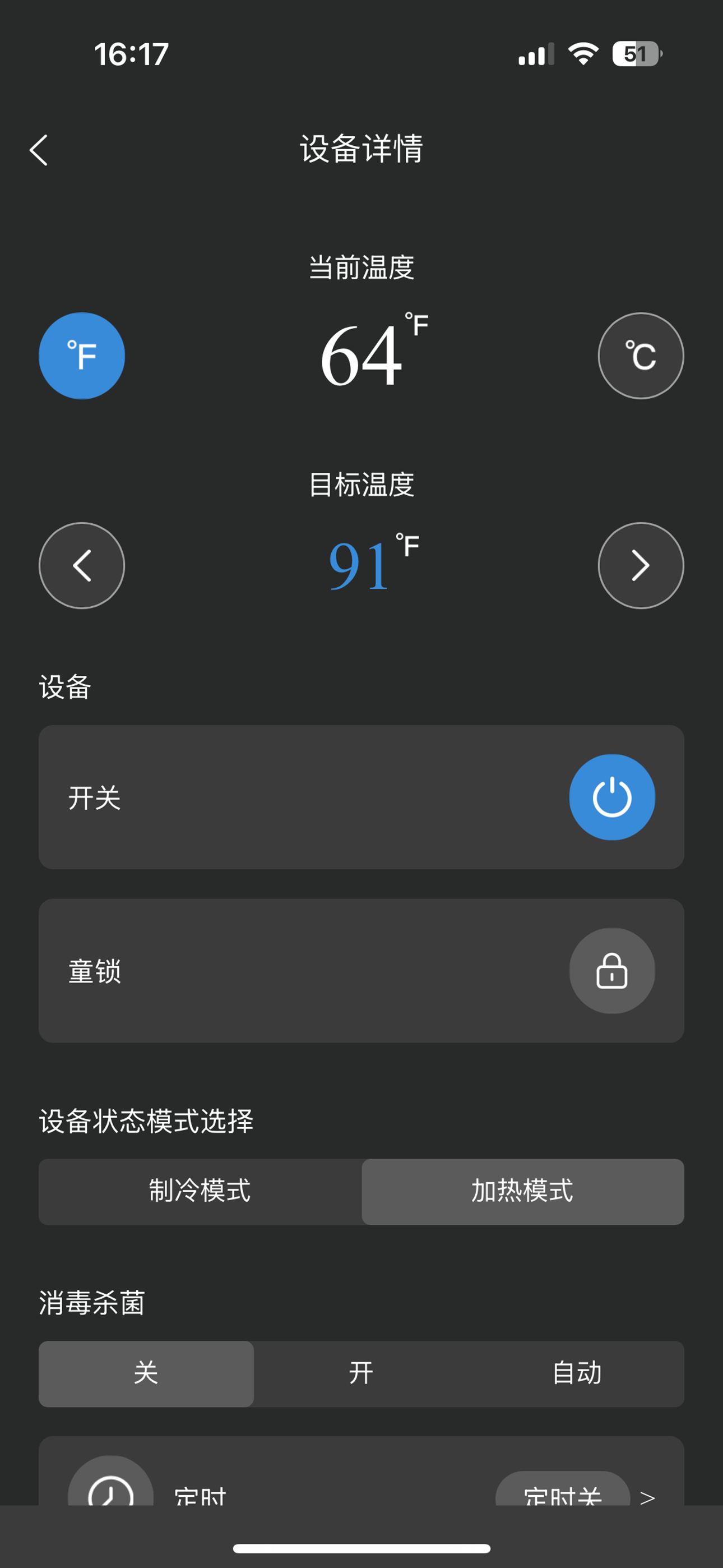Viewport: 723px width, 1568px height.
Task: Switch temperature unit to °C
Action: coord(640,356)
